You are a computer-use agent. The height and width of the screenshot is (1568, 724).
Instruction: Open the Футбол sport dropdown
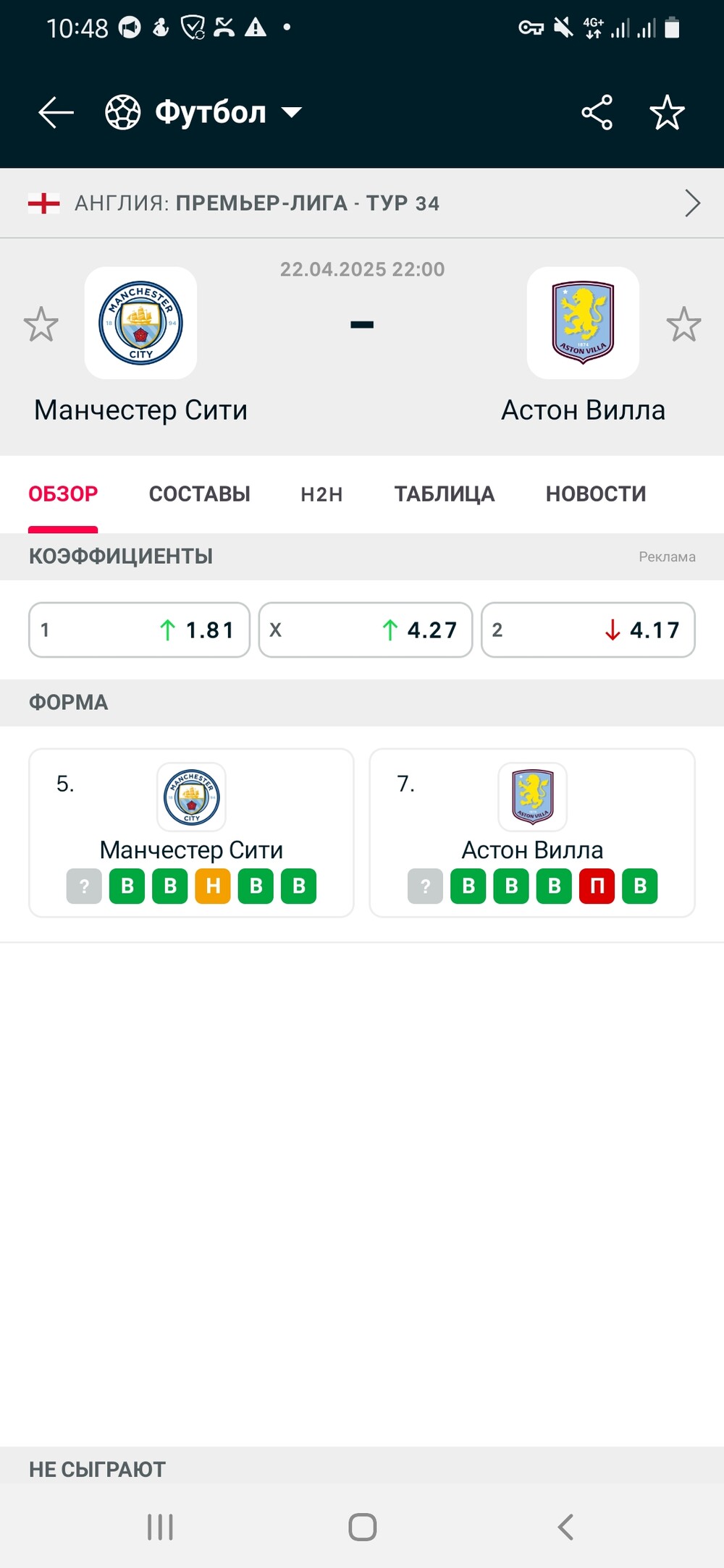click(203, 112)
